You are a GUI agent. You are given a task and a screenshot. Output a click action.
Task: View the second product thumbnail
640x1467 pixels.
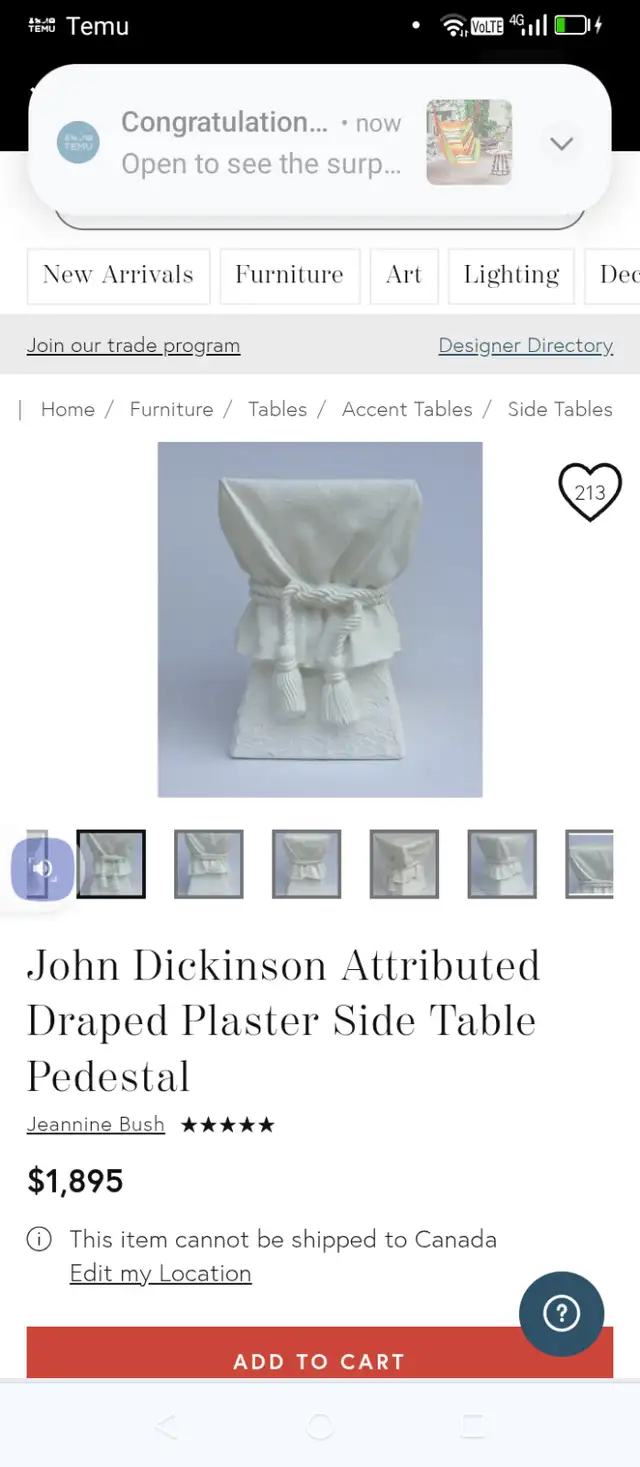click(208, 864)
